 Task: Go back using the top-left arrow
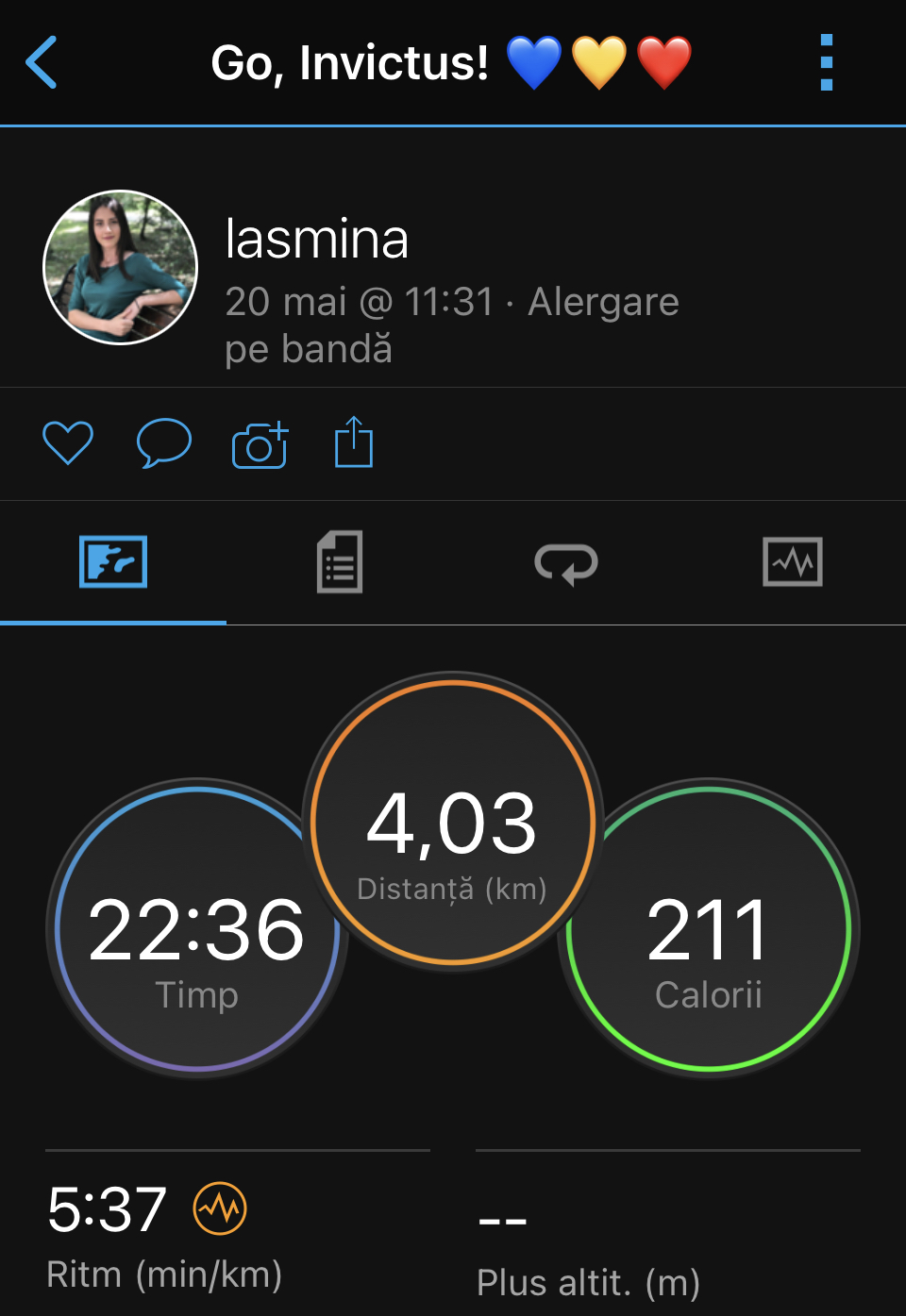(x=42, y=63)
